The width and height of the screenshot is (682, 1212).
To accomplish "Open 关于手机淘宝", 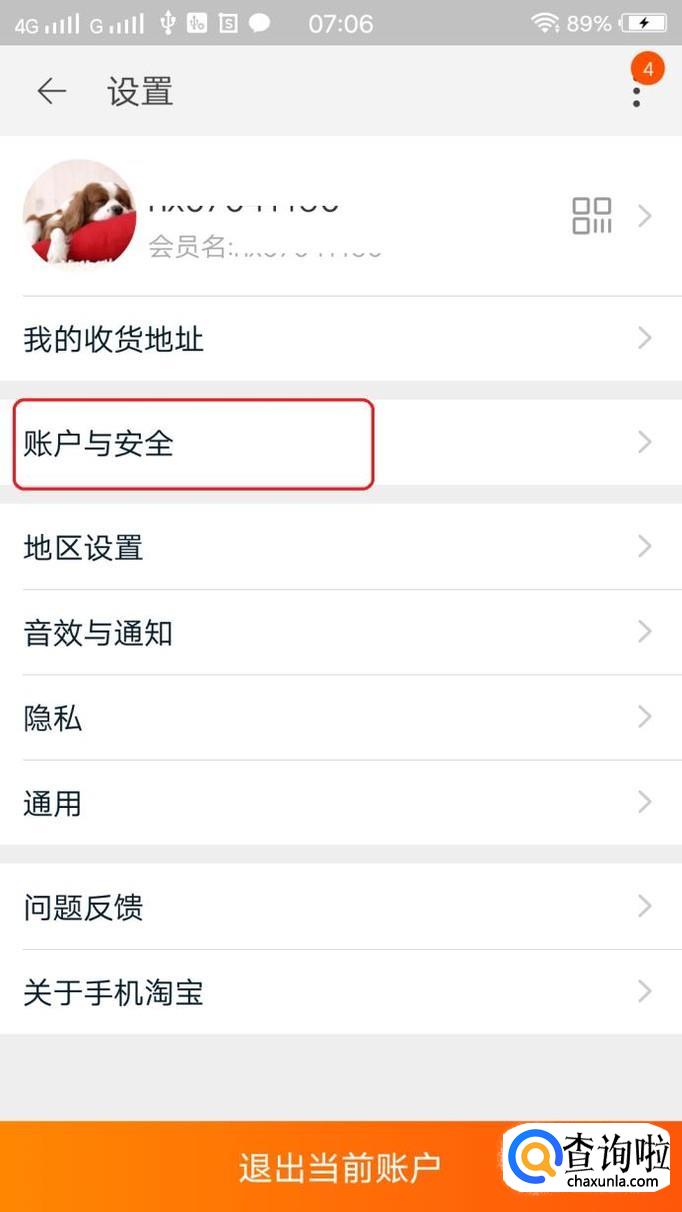I will (340, 992).
